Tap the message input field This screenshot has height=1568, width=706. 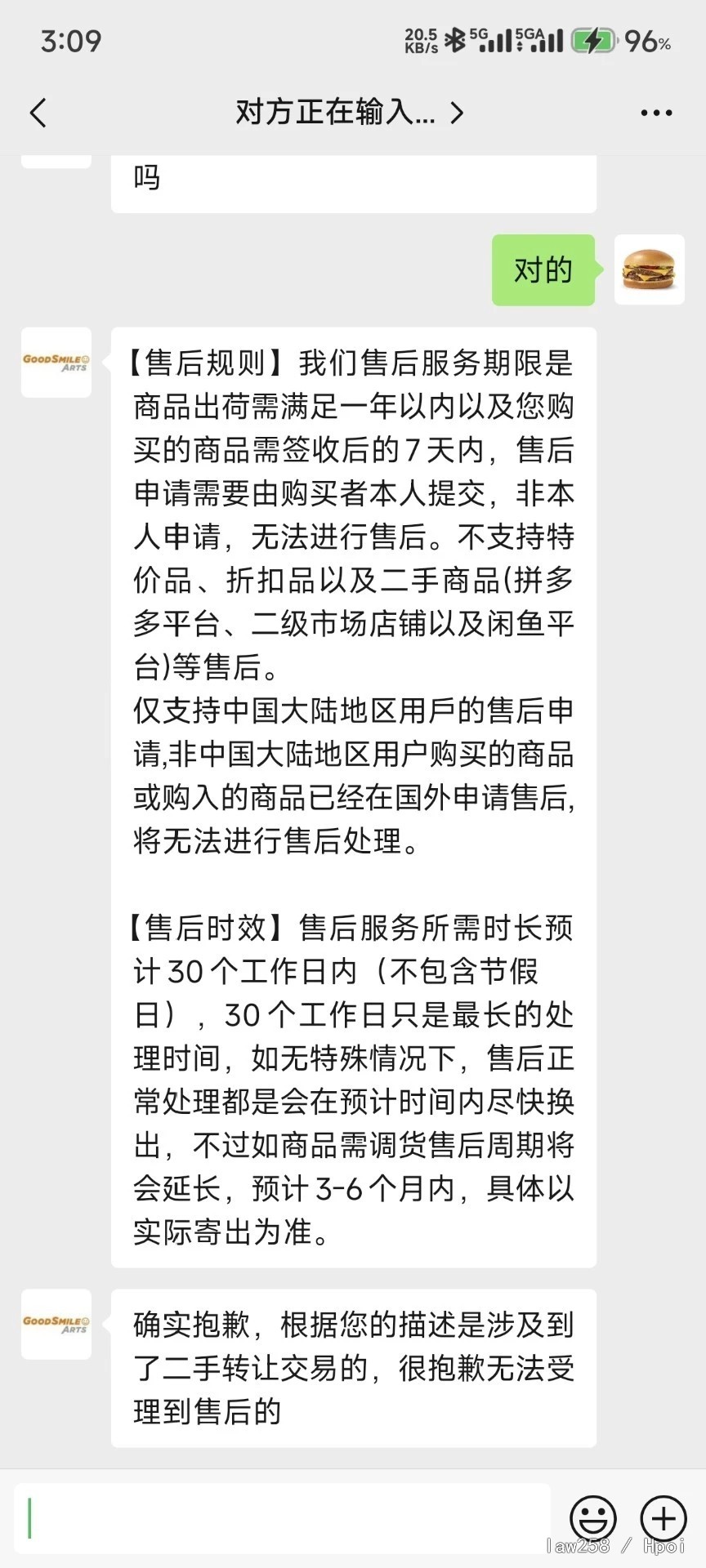pyautogui.click(x=282, y=1518)
